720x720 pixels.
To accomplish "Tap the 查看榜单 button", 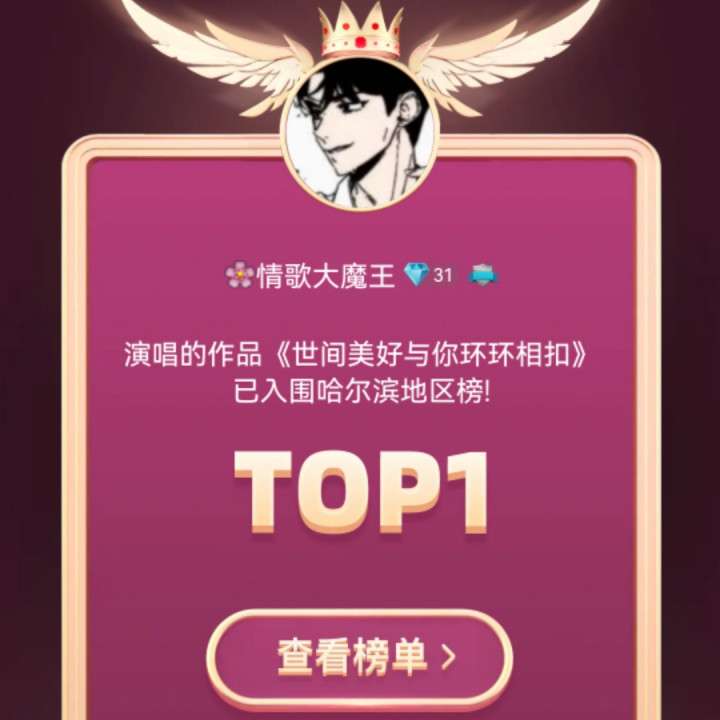I will click(360, 658).
